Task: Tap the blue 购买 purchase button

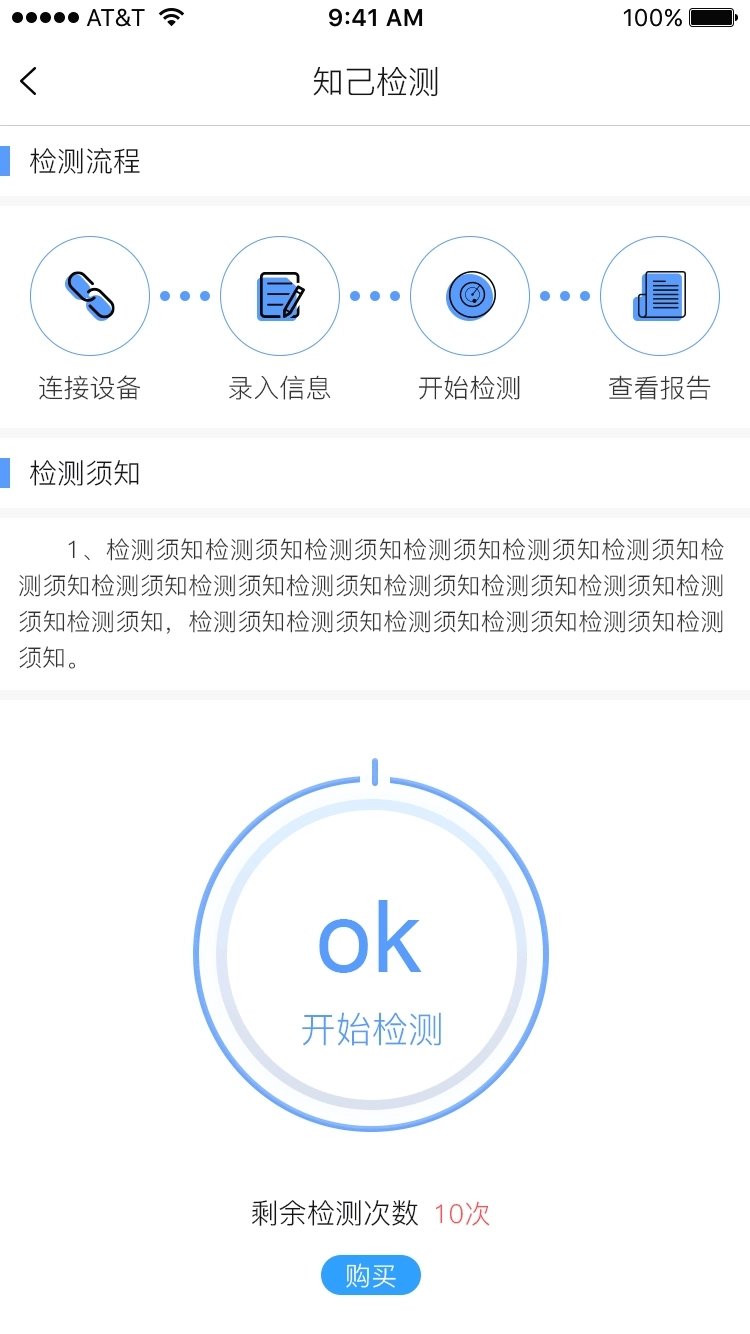Action: click(x=370, y=1275)
